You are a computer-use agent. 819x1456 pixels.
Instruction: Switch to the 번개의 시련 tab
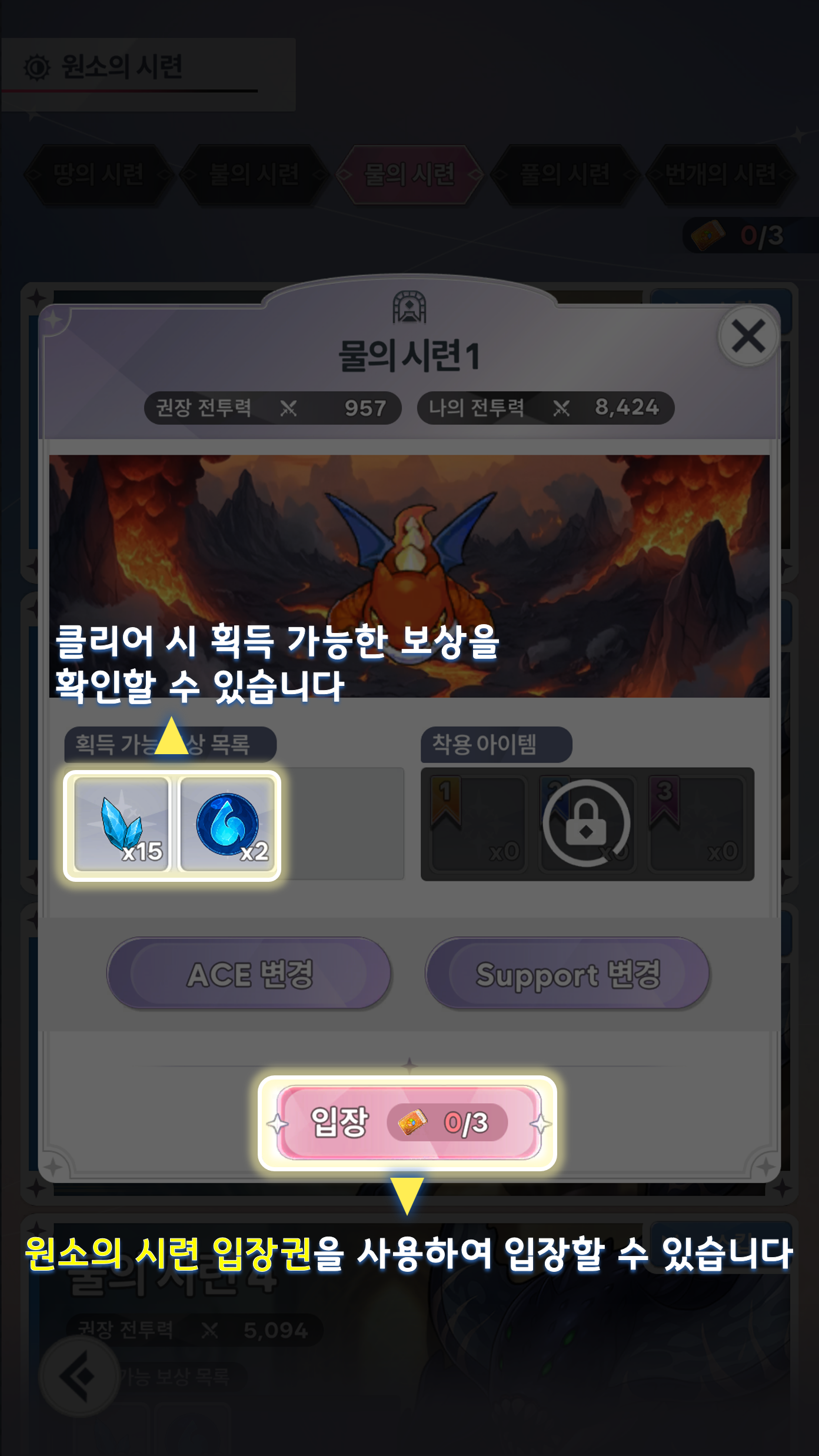721,175
